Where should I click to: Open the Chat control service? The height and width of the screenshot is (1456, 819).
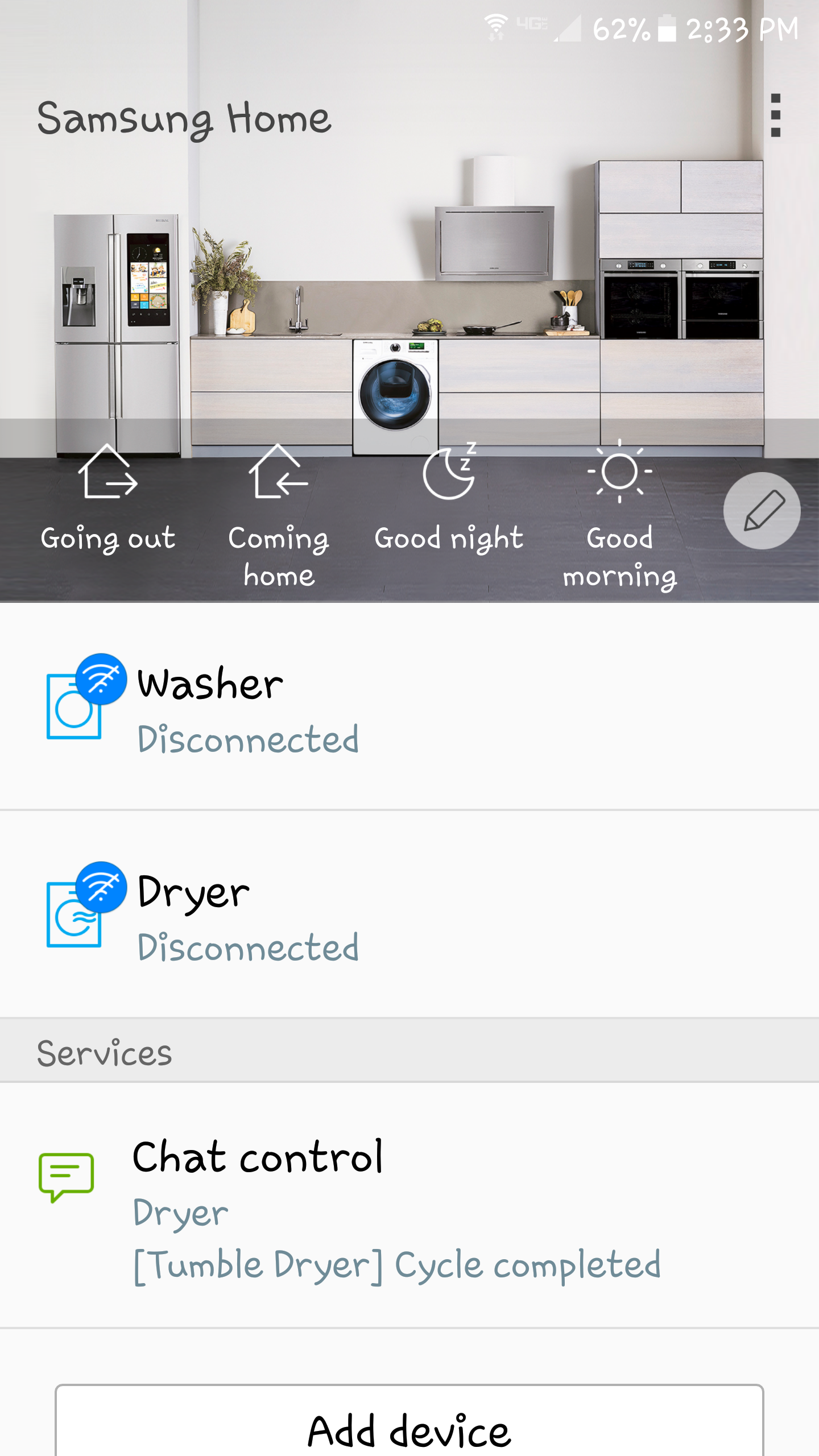(409, 1206)
